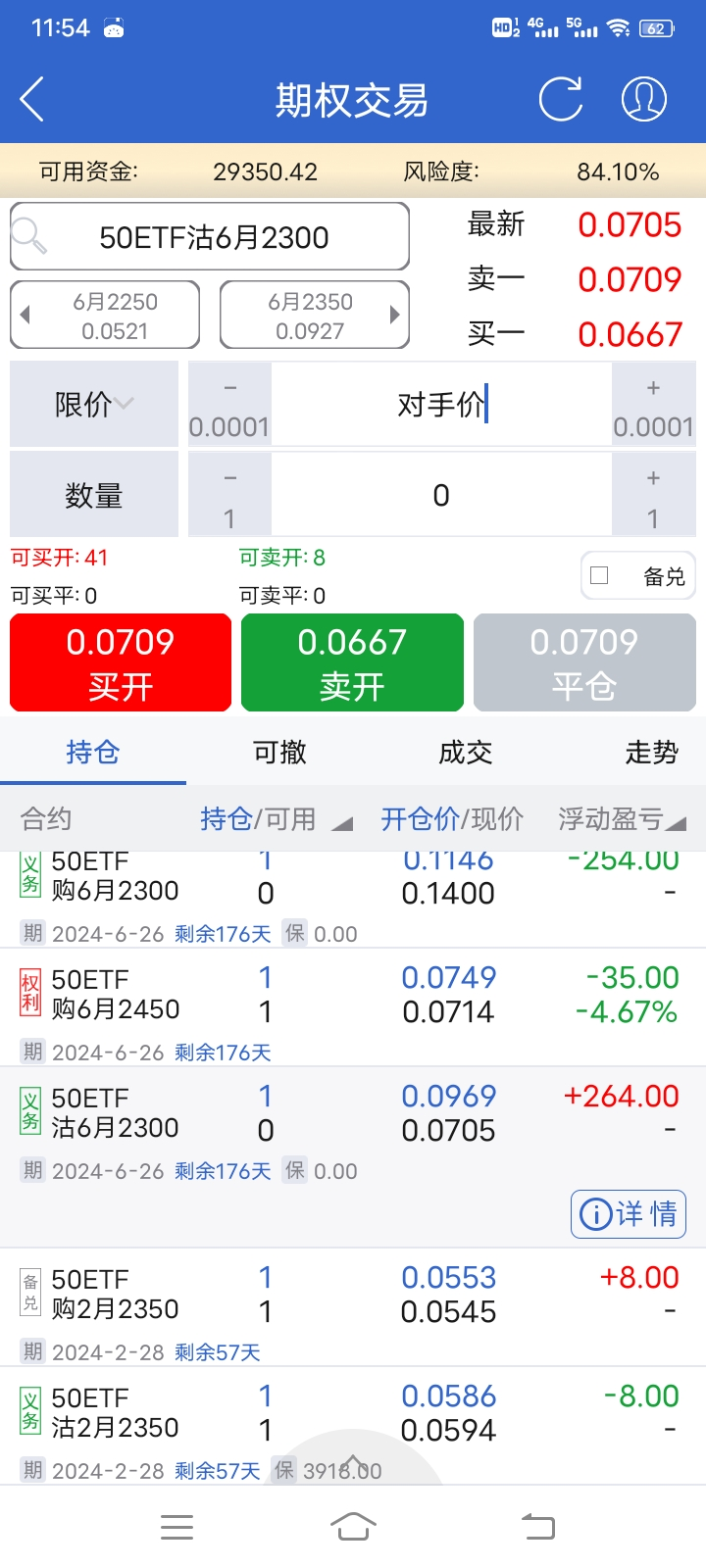The image size is (706, 1568).
Task: Increase price by 0.0001
Action: [653, 404]
